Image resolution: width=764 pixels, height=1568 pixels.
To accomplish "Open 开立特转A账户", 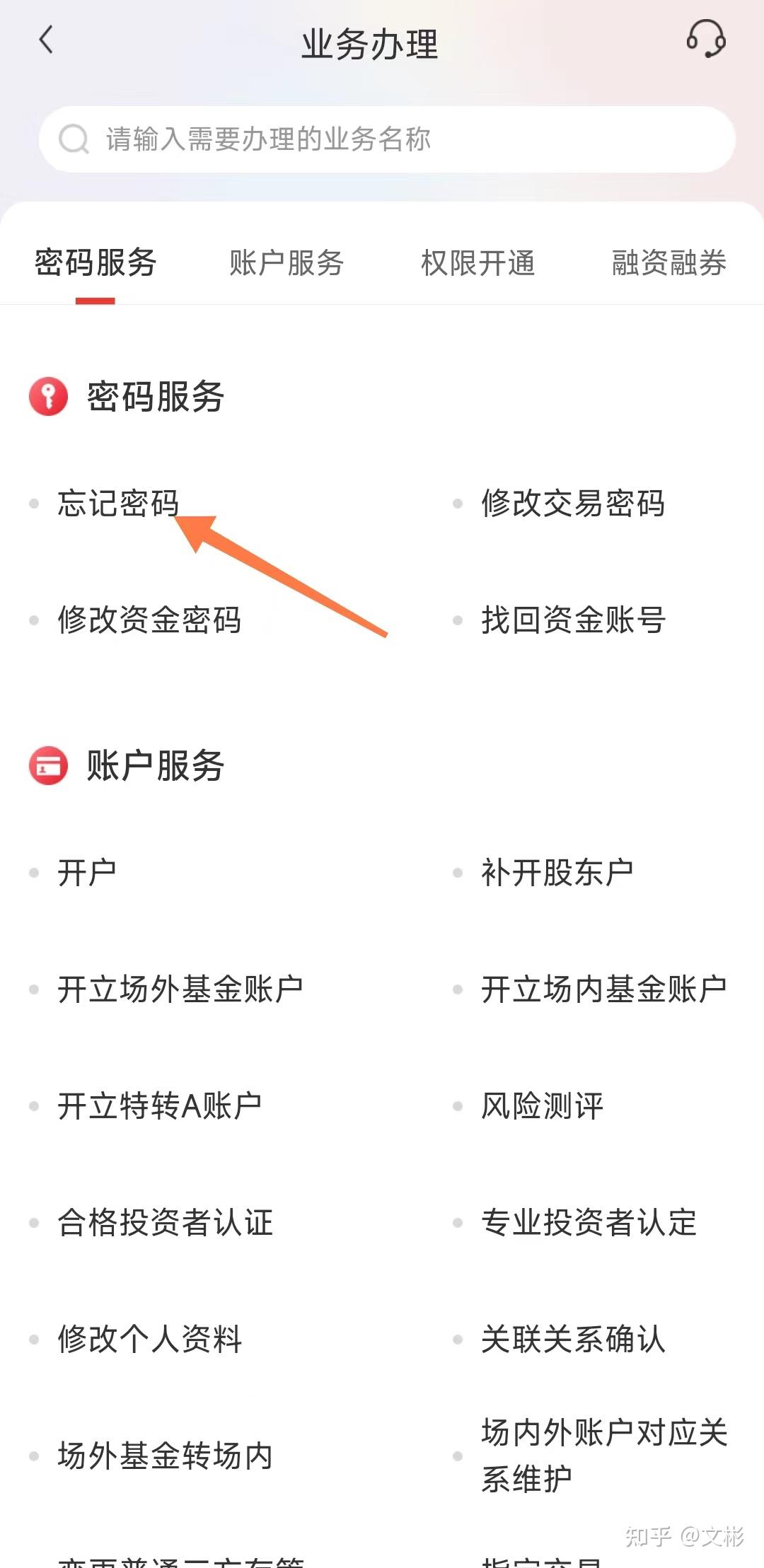I will pyautogui.click(x=160, y=1106).
